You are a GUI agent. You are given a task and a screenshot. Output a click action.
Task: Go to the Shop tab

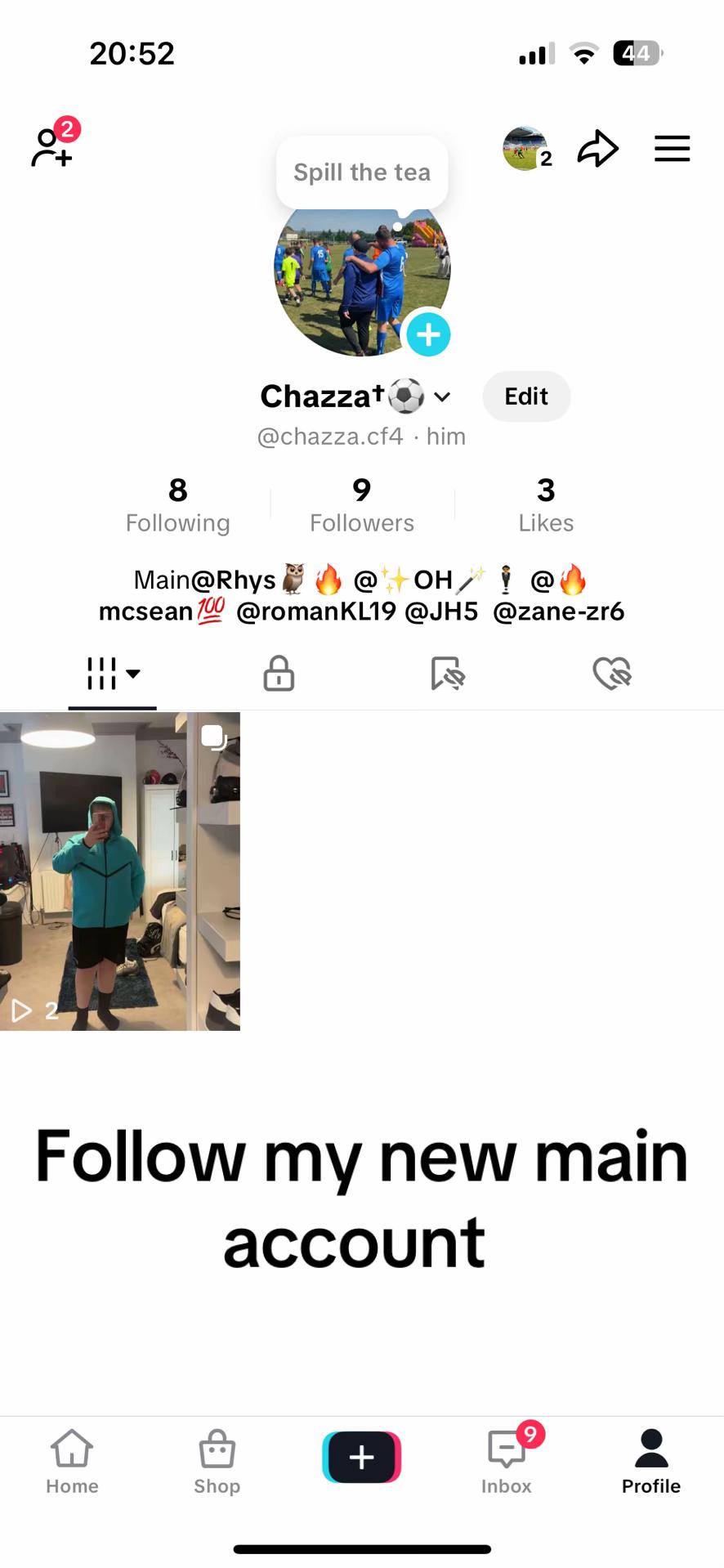tap(217, 1461)
